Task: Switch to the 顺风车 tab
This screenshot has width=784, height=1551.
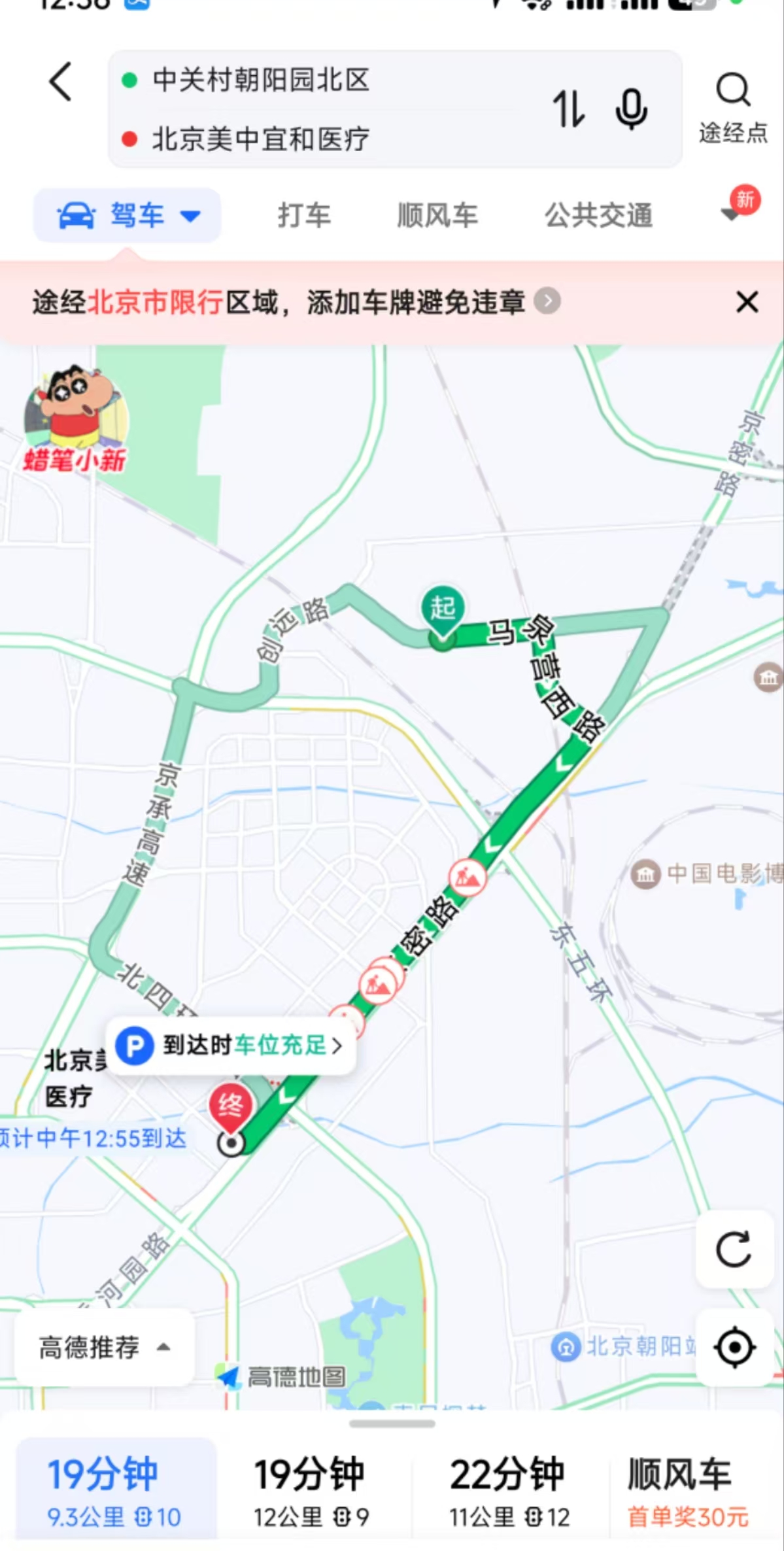Action: pos(437,215)
